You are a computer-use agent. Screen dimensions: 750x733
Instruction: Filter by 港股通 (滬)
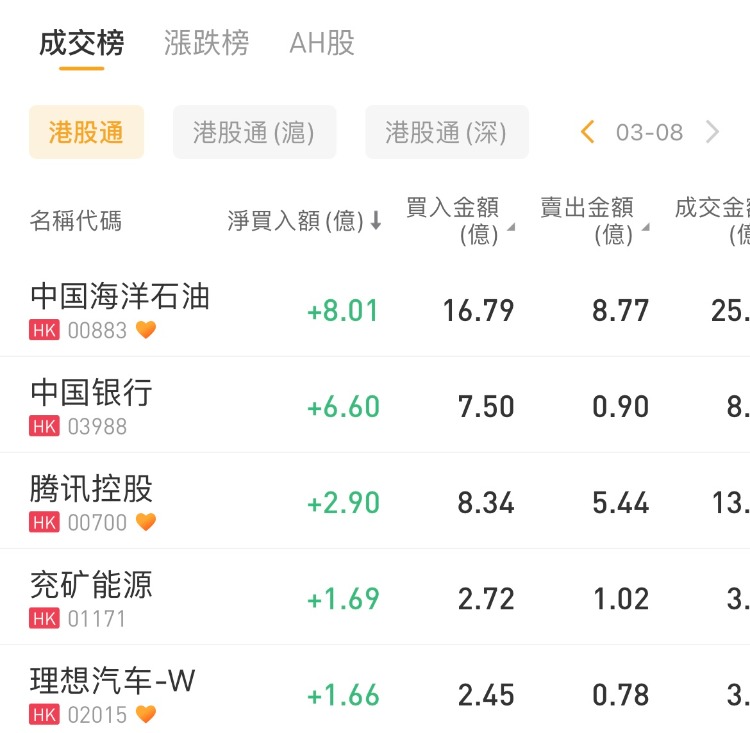254,132
